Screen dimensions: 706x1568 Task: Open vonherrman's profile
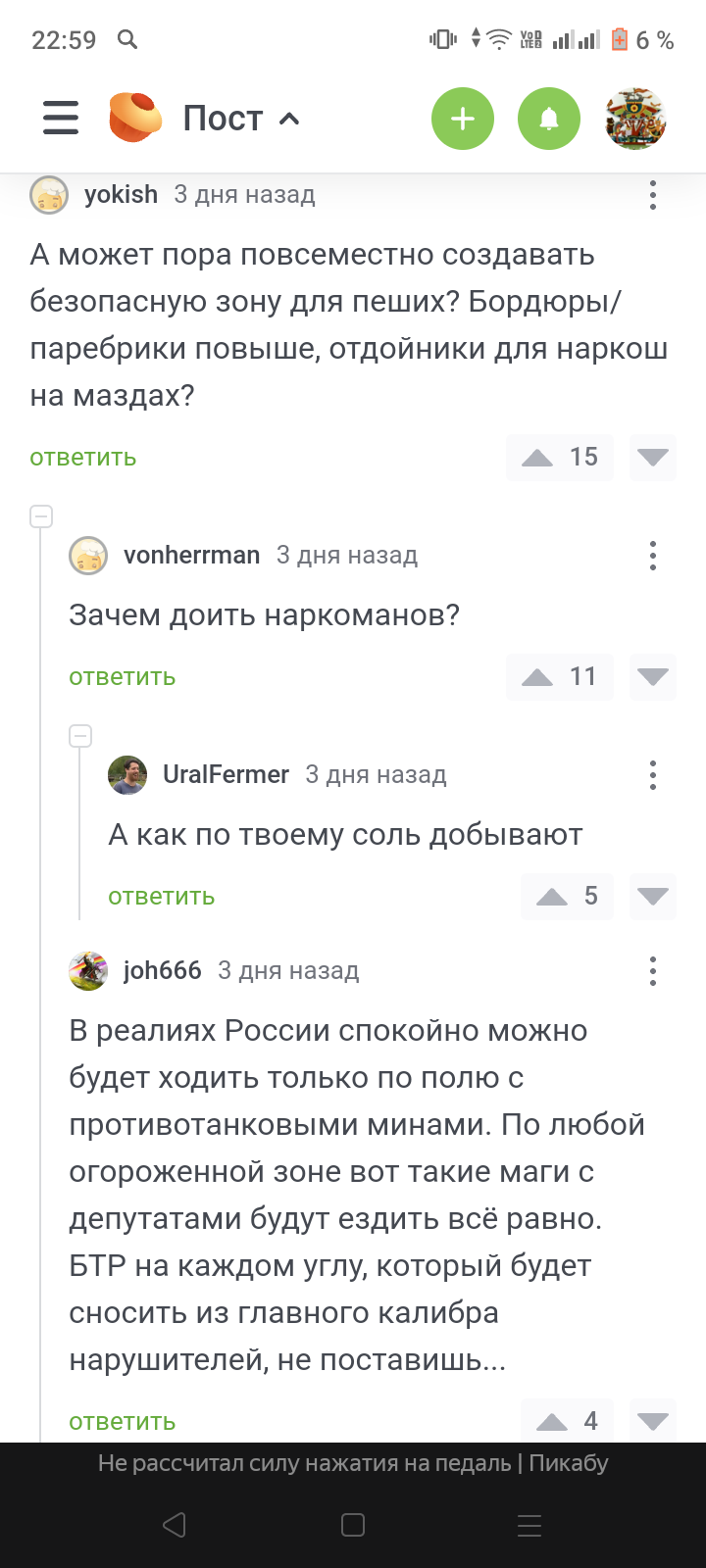[x=191, y=556]
